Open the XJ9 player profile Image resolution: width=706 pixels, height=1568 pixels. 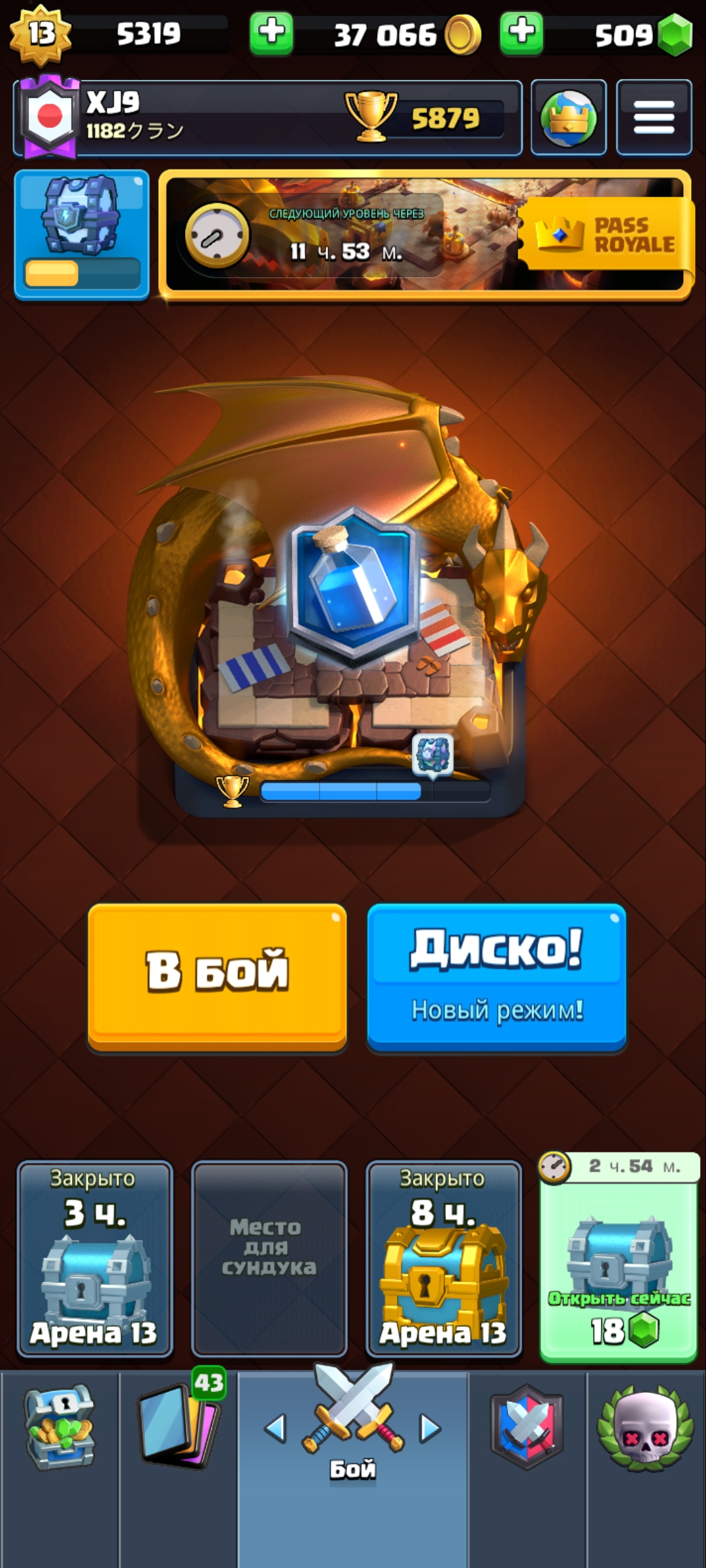(x=196, y=118)
